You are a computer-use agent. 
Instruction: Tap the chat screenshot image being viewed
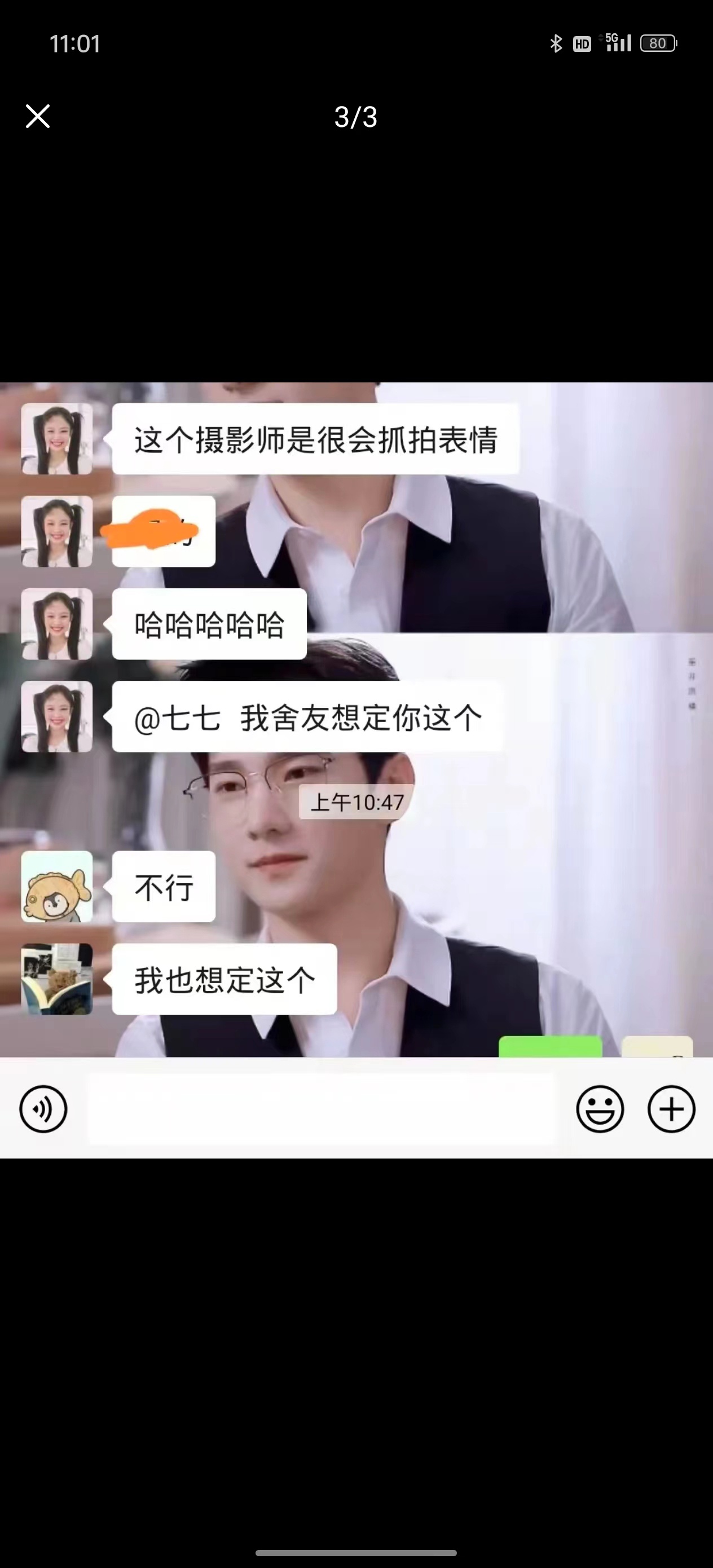tap(356, 770)
